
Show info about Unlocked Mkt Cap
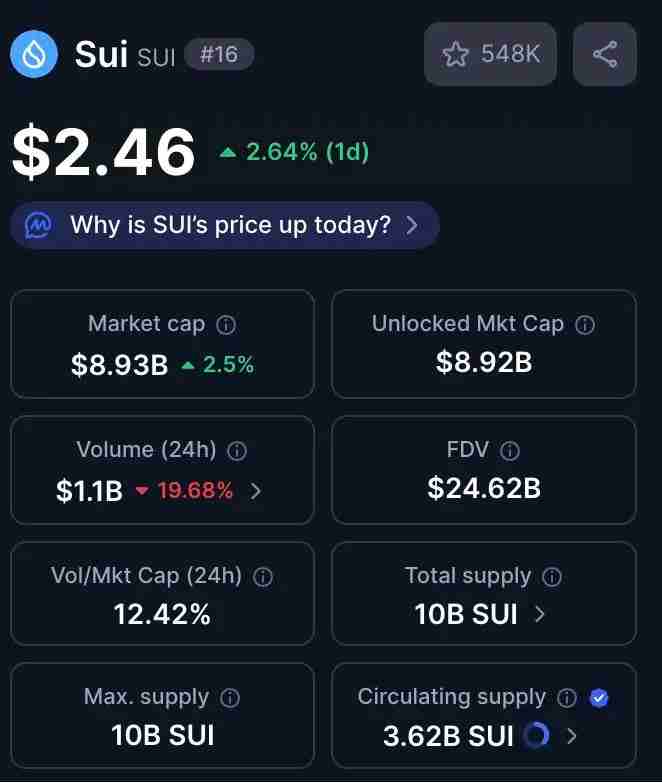point(586,325)
